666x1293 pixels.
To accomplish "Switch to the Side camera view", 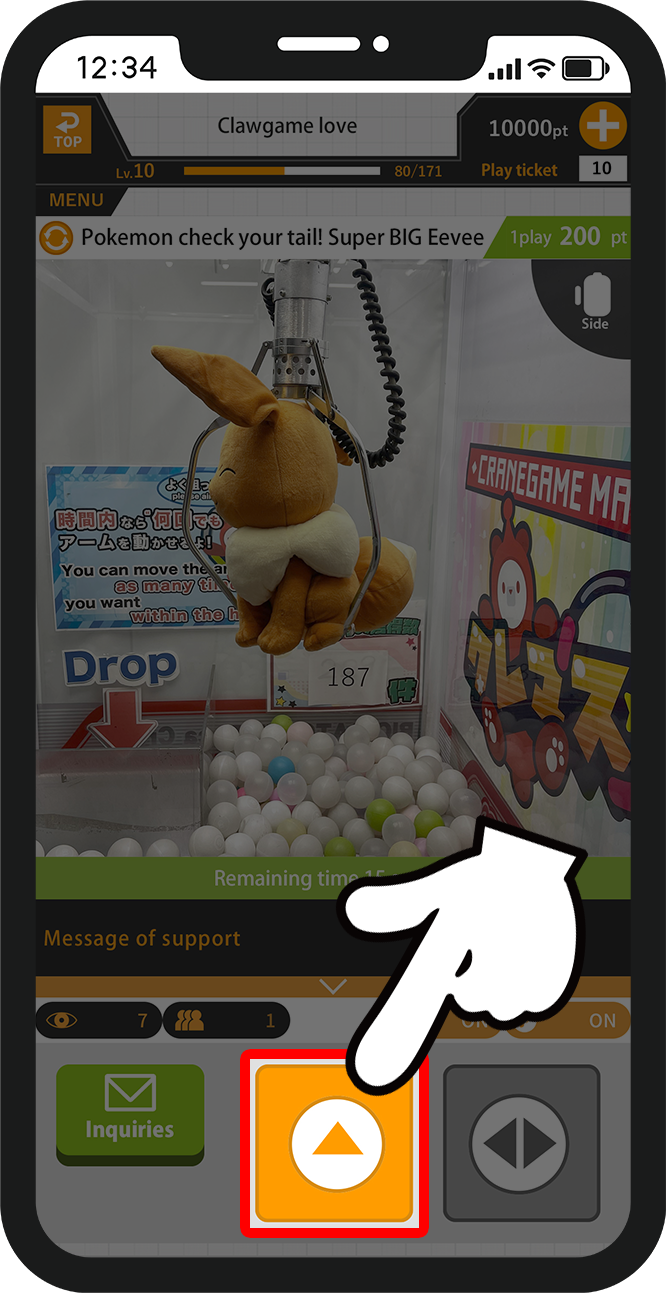I will 594,304.
